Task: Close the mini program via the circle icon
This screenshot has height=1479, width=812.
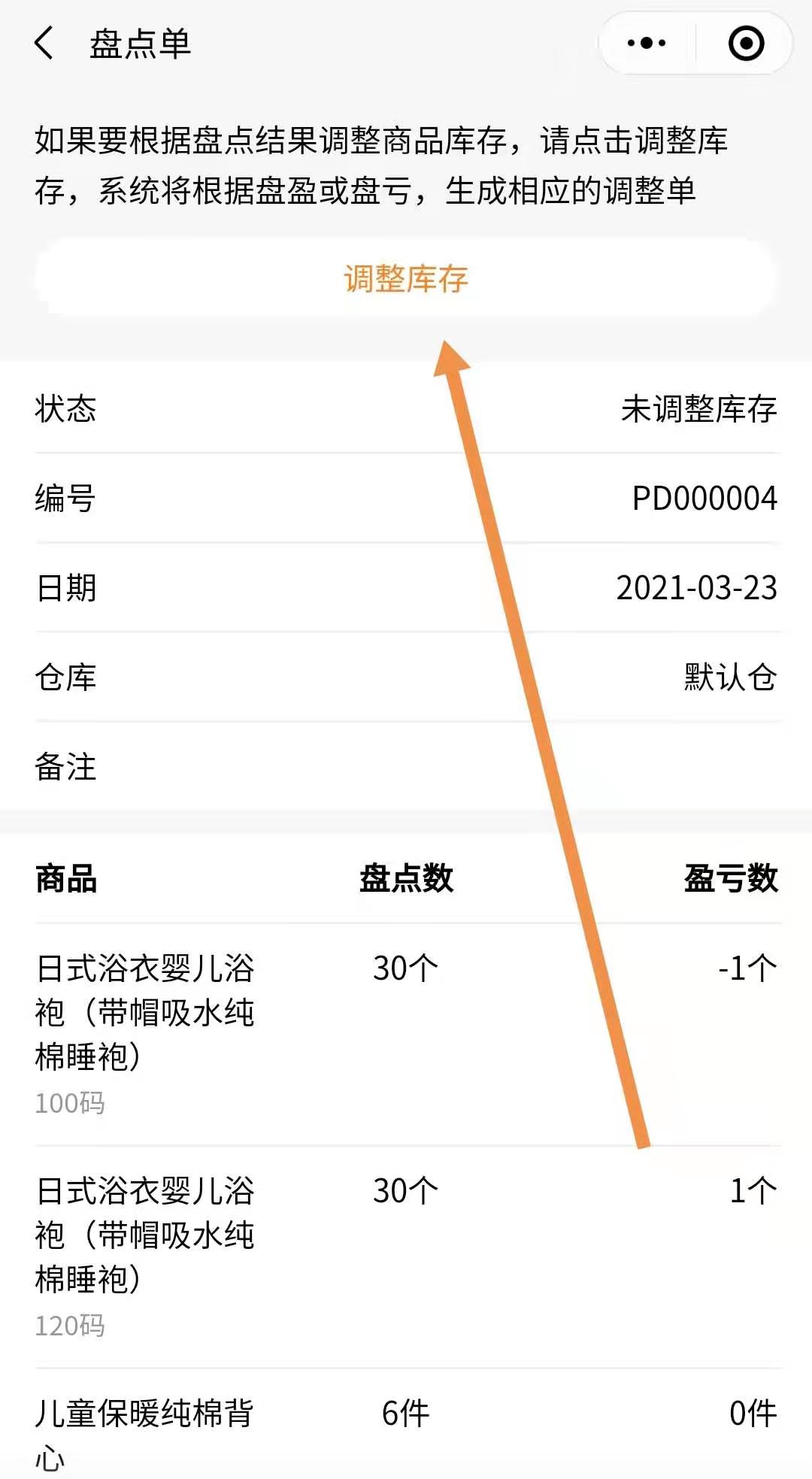Action: [746, 43]
